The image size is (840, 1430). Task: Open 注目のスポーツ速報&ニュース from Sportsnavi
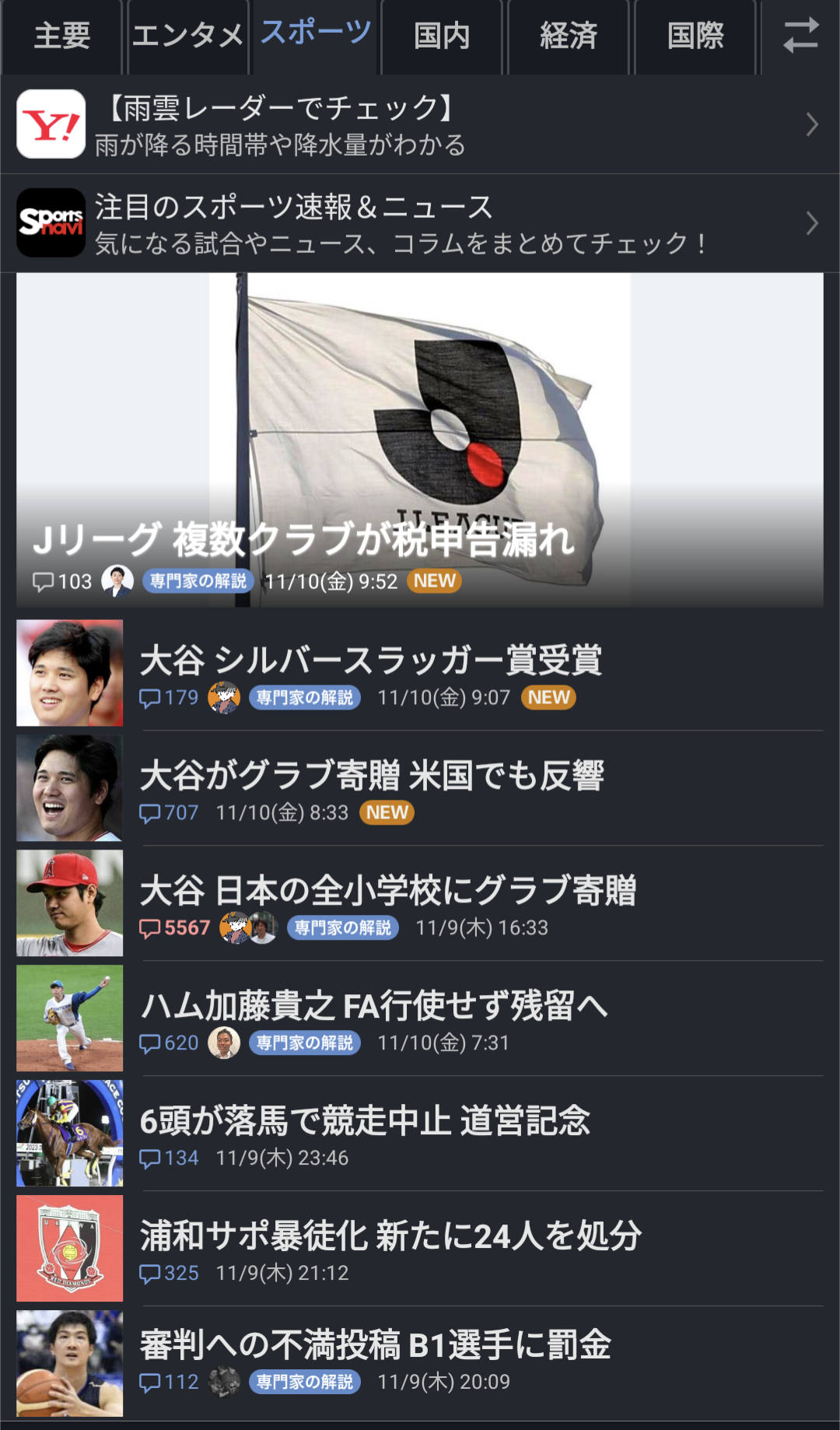[x=420, y=223]
